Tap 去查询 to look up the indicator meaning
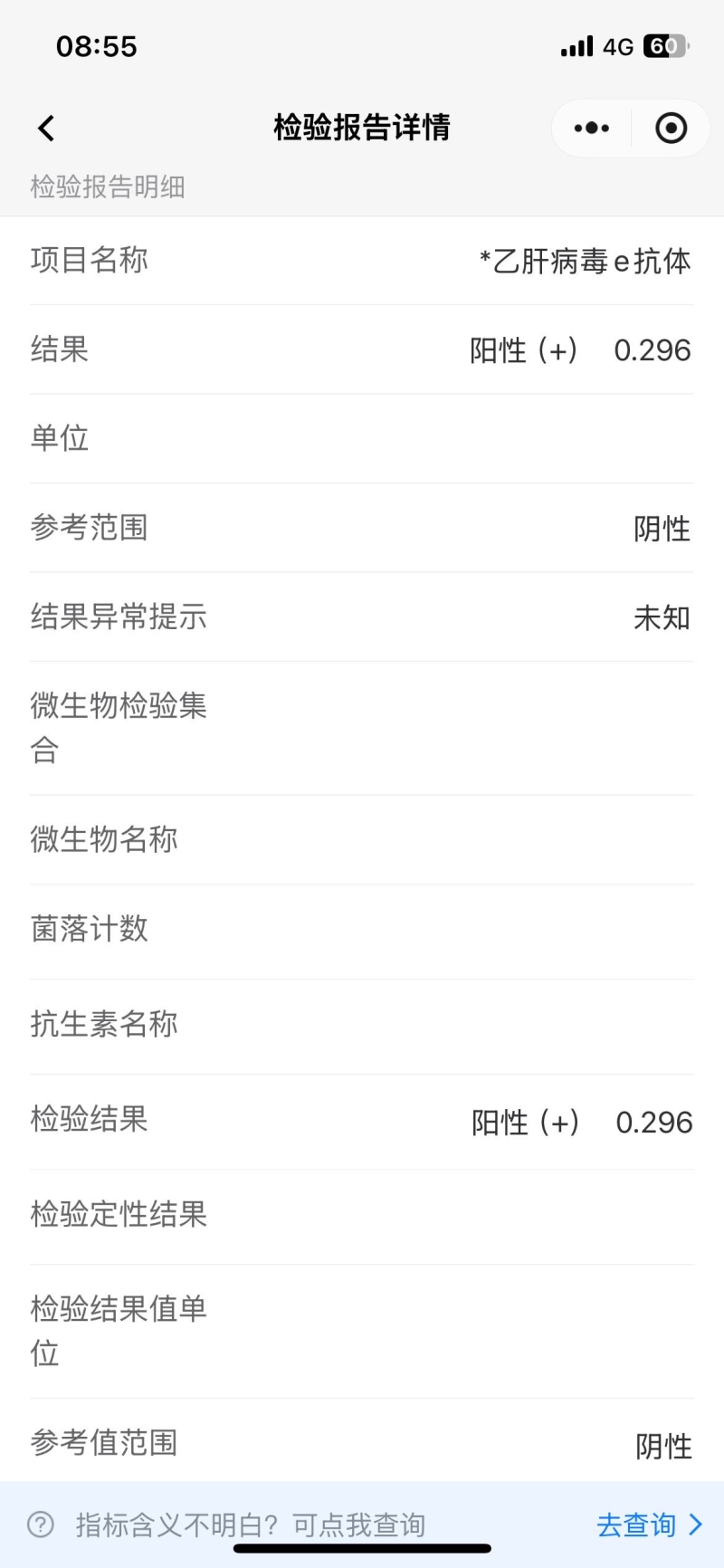 click(648, 1525)
